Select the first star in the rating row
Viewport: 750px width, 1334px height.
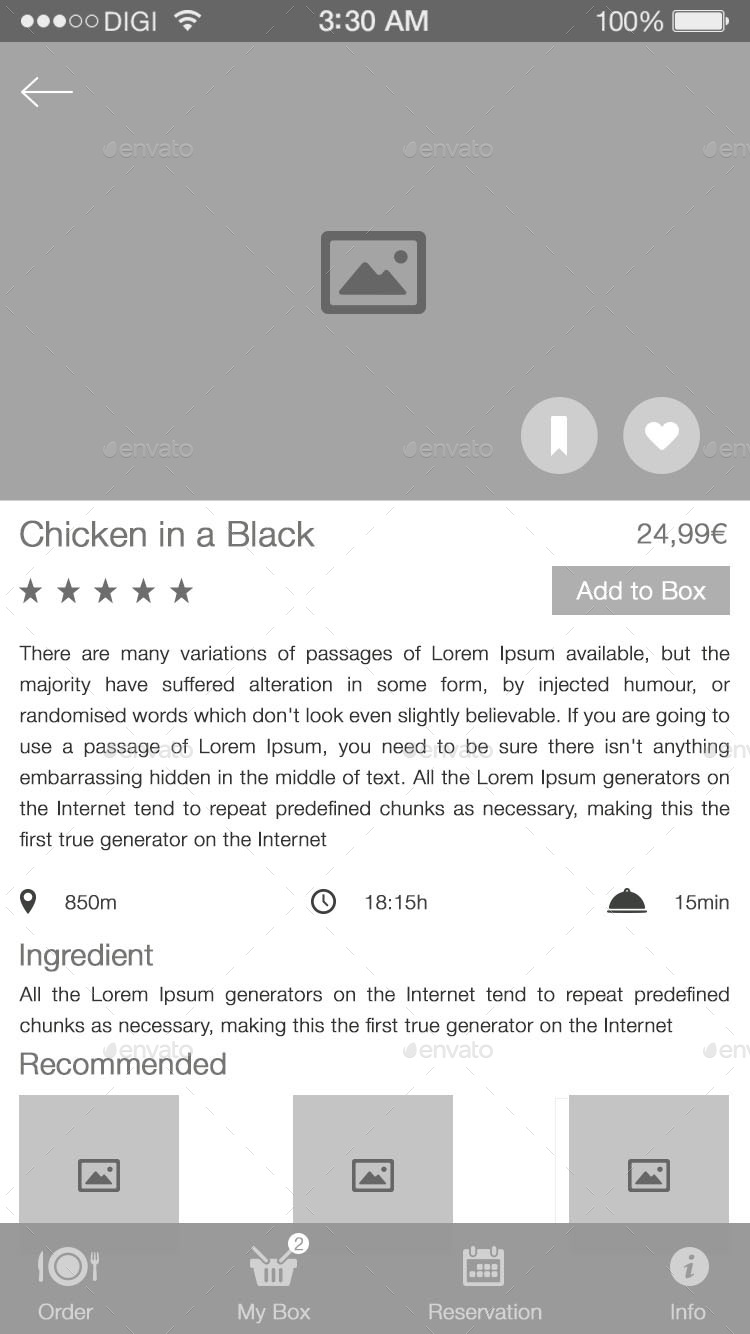tap(29, 591)
